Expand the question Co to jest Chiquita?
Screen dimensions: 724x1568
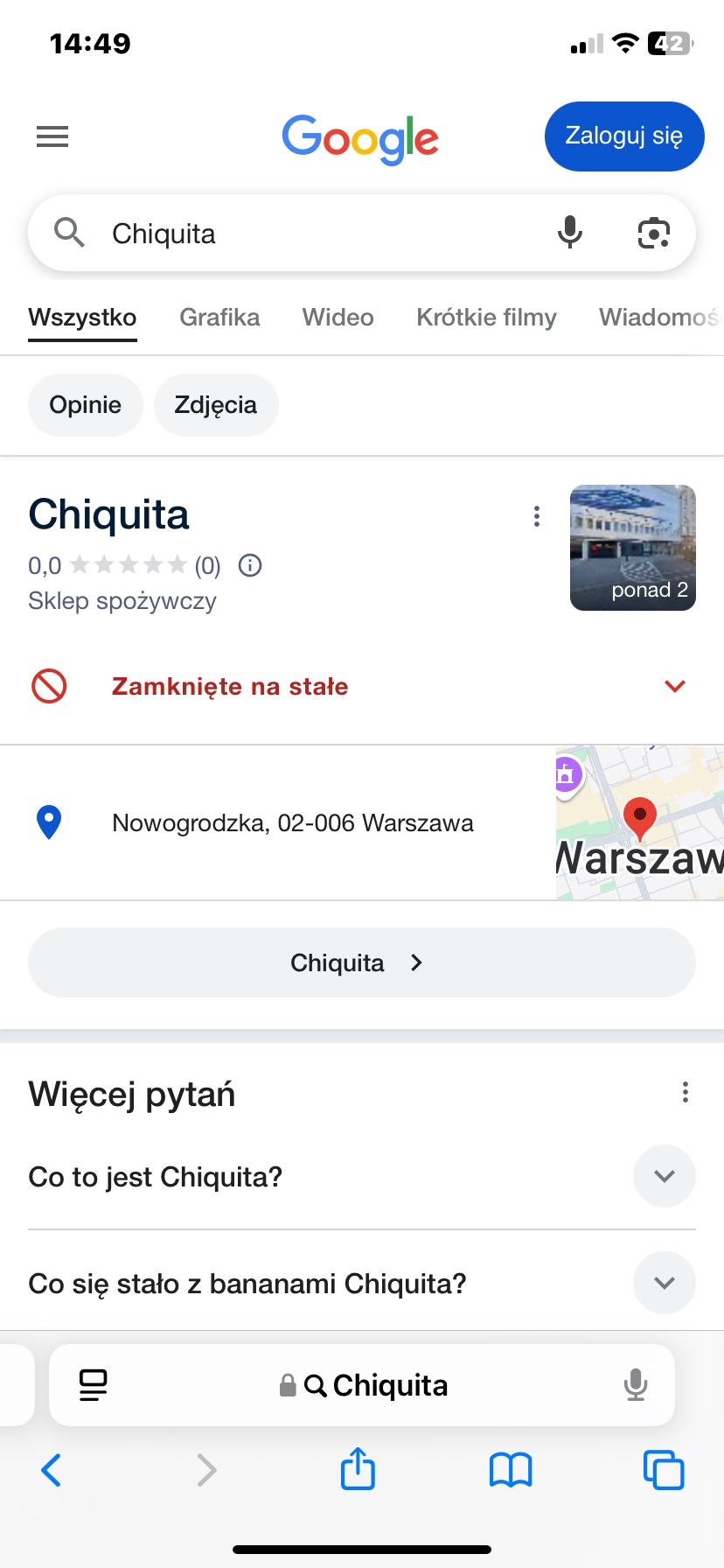(x=664, y=1176)
